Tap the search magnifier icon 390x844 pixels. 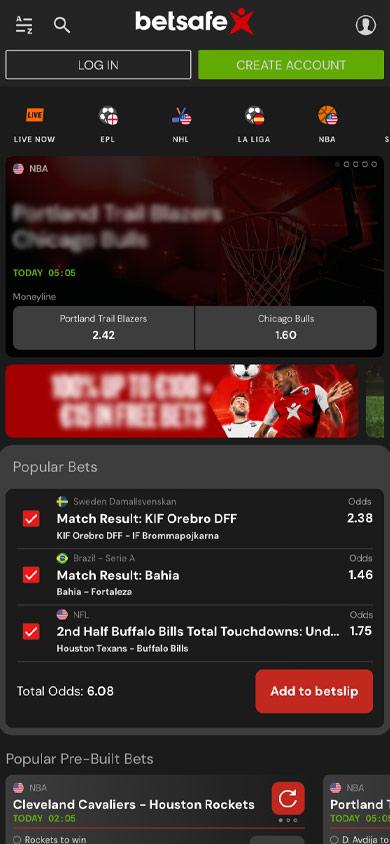pos(62,25)
